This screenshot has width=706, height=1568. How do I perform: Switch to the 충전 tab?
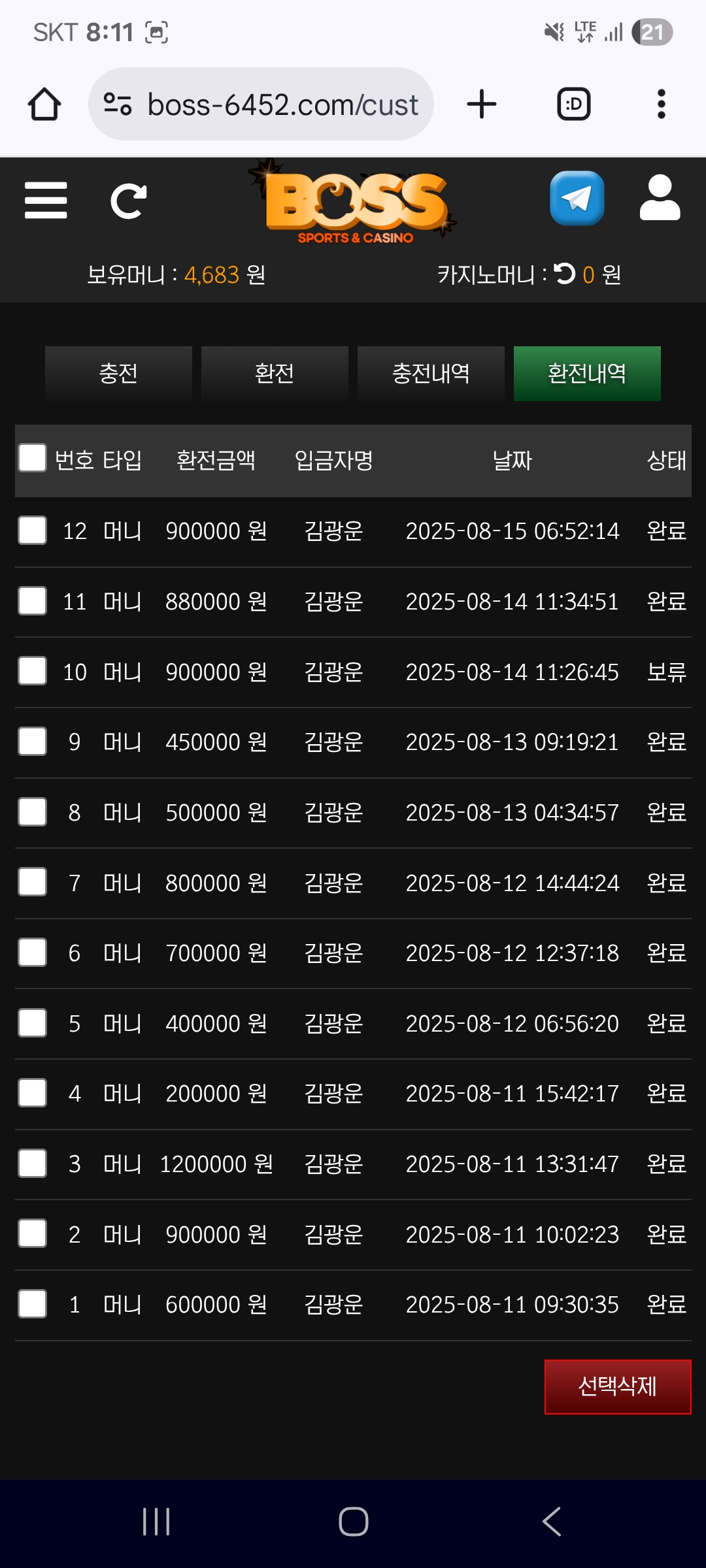118,374
